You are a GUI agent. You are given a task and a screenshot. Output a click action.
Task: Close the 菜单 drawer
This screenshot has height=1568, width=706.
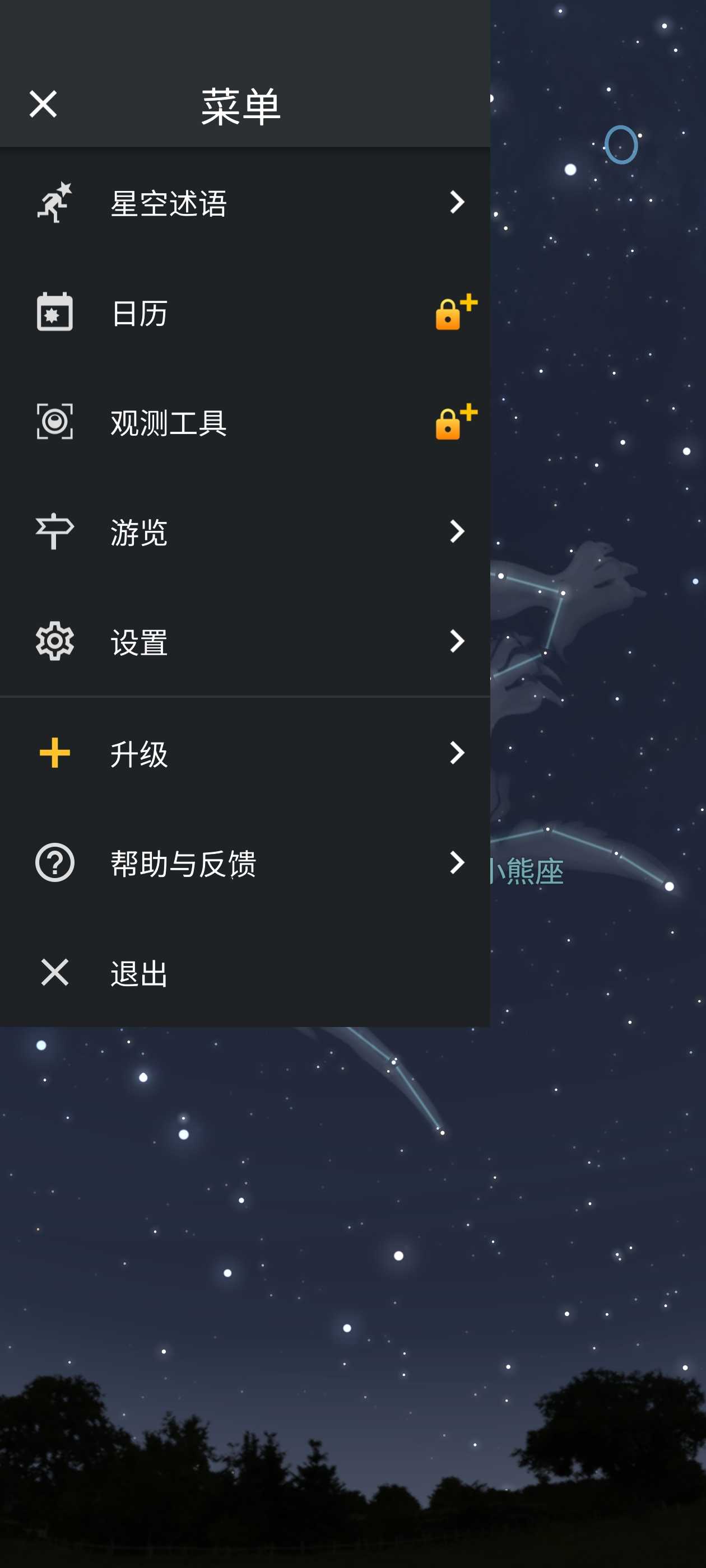point(43,104)
